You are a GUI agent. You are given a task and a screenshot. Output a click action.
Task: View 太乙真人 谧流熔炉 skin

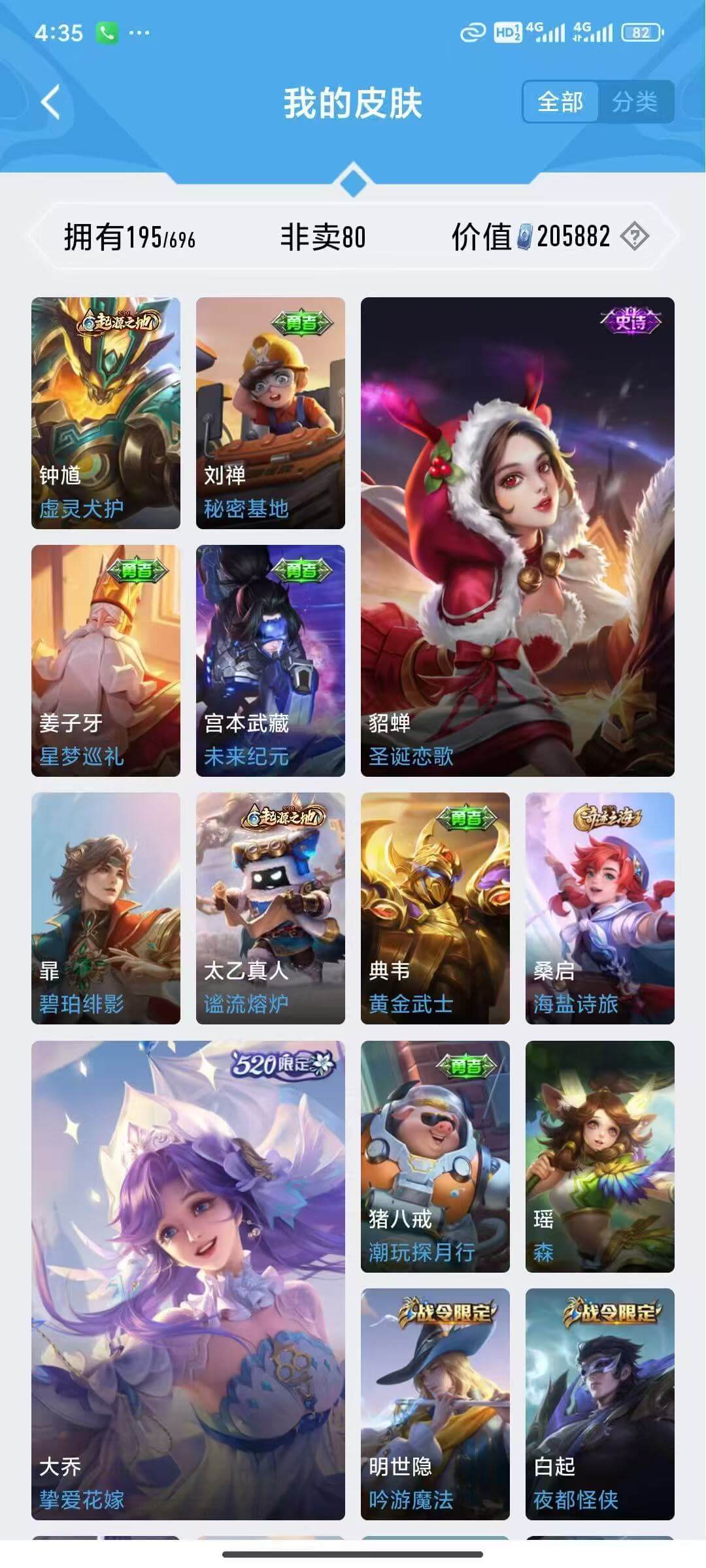(x=271, y=908)
